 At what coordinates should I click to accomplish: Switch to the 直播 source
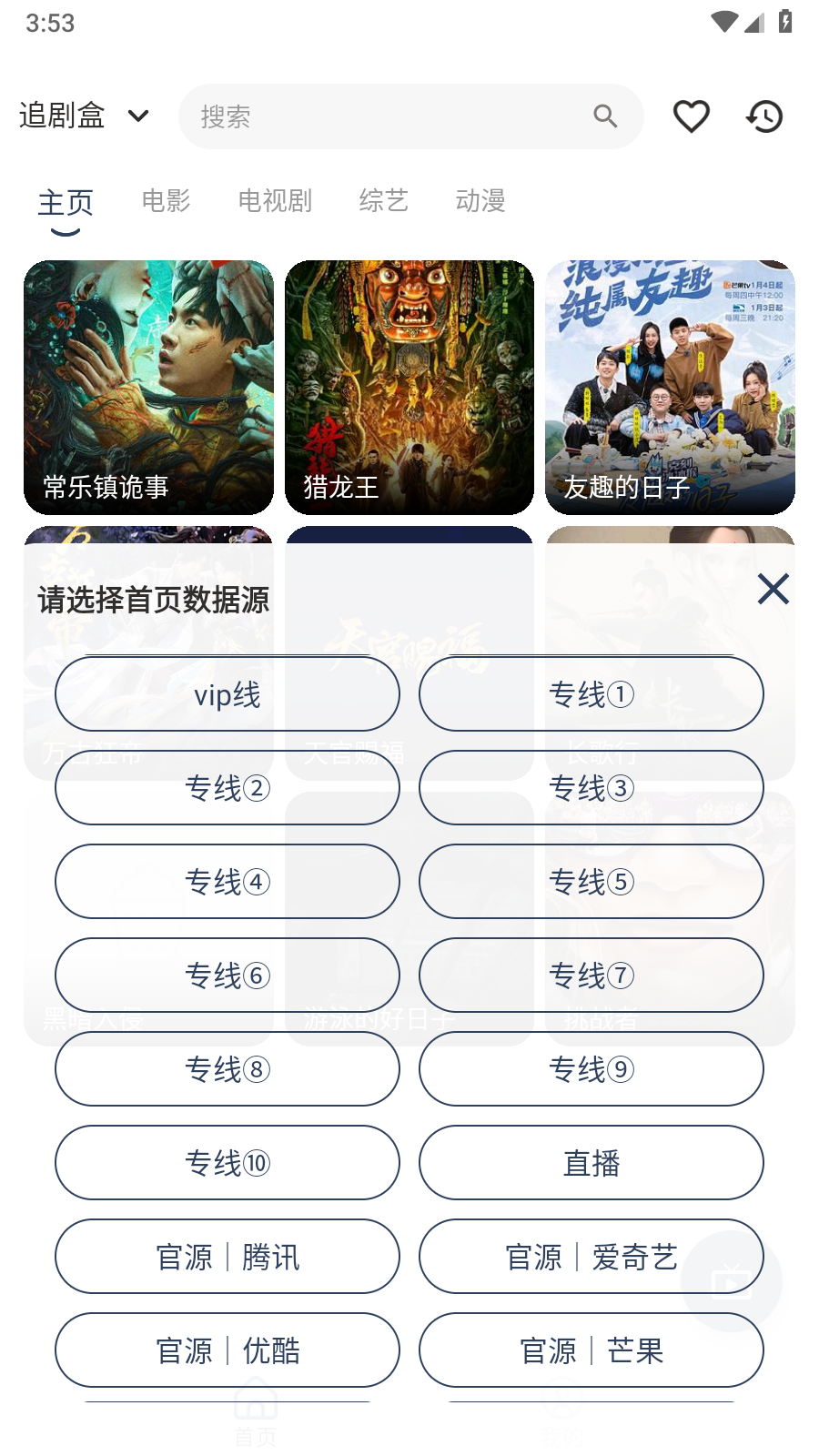tap(591, 1163)
